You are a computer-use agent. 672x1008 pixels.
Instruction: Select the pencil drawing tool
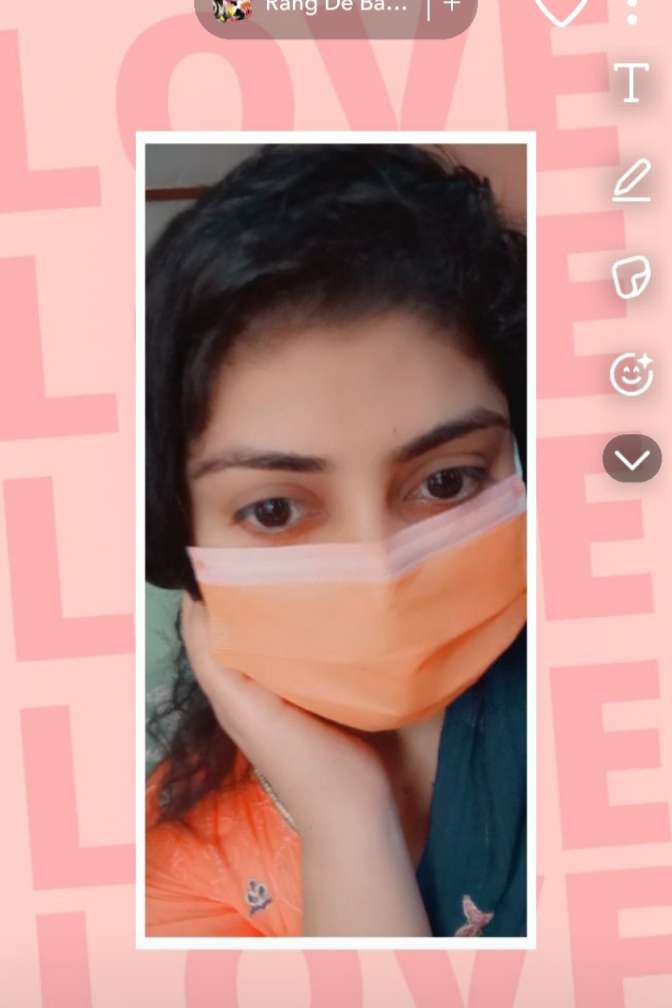tap(631, 181)
